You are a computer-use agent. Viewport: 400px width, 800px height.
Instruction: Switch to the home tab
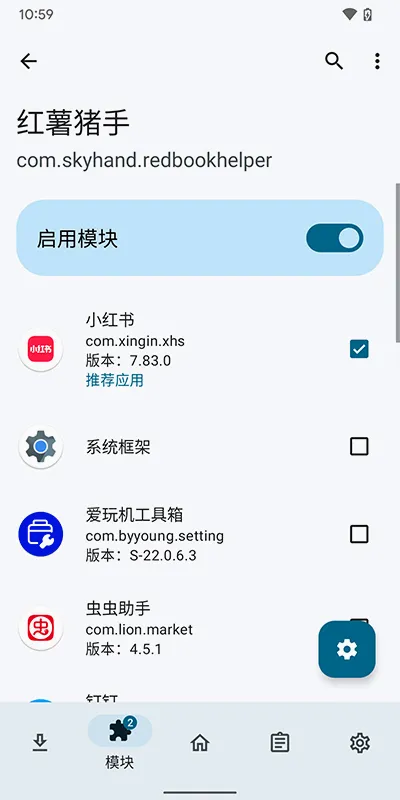point(200,743)
